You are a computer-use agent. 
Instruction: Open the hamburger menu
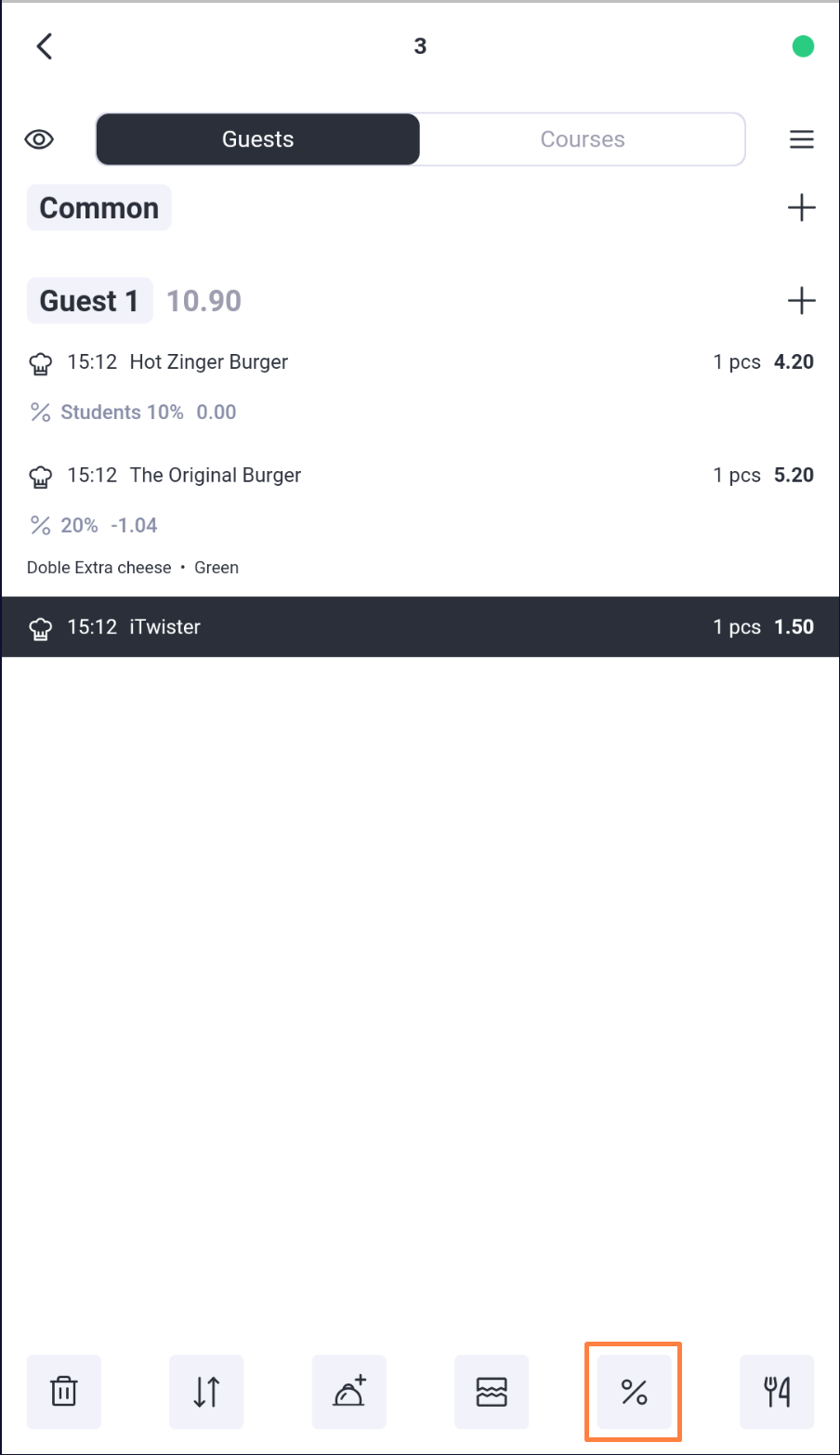point(802,139)
